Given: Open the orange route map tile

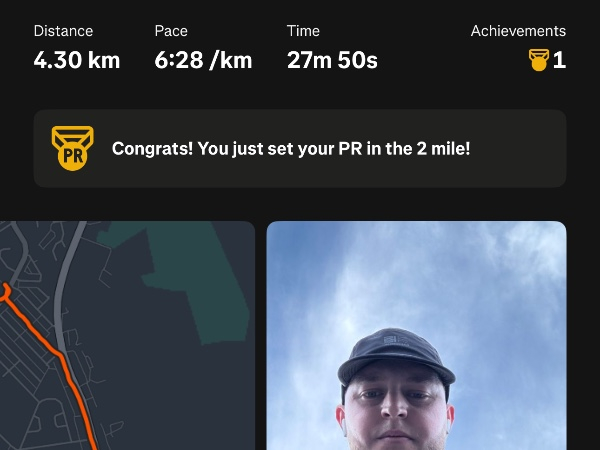Looking at the screenshot, I should coord(127,335).
